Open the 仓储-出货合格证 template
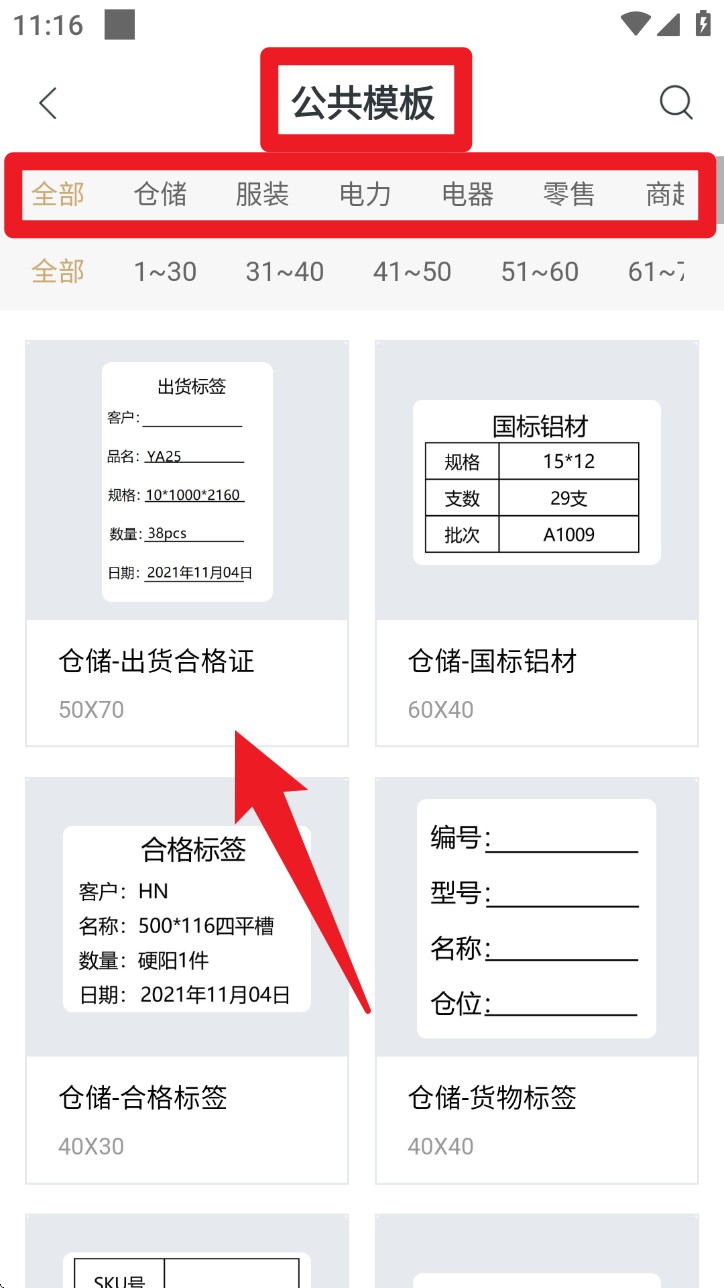Viewport: 724px width, 1288px height. (186, 540)
